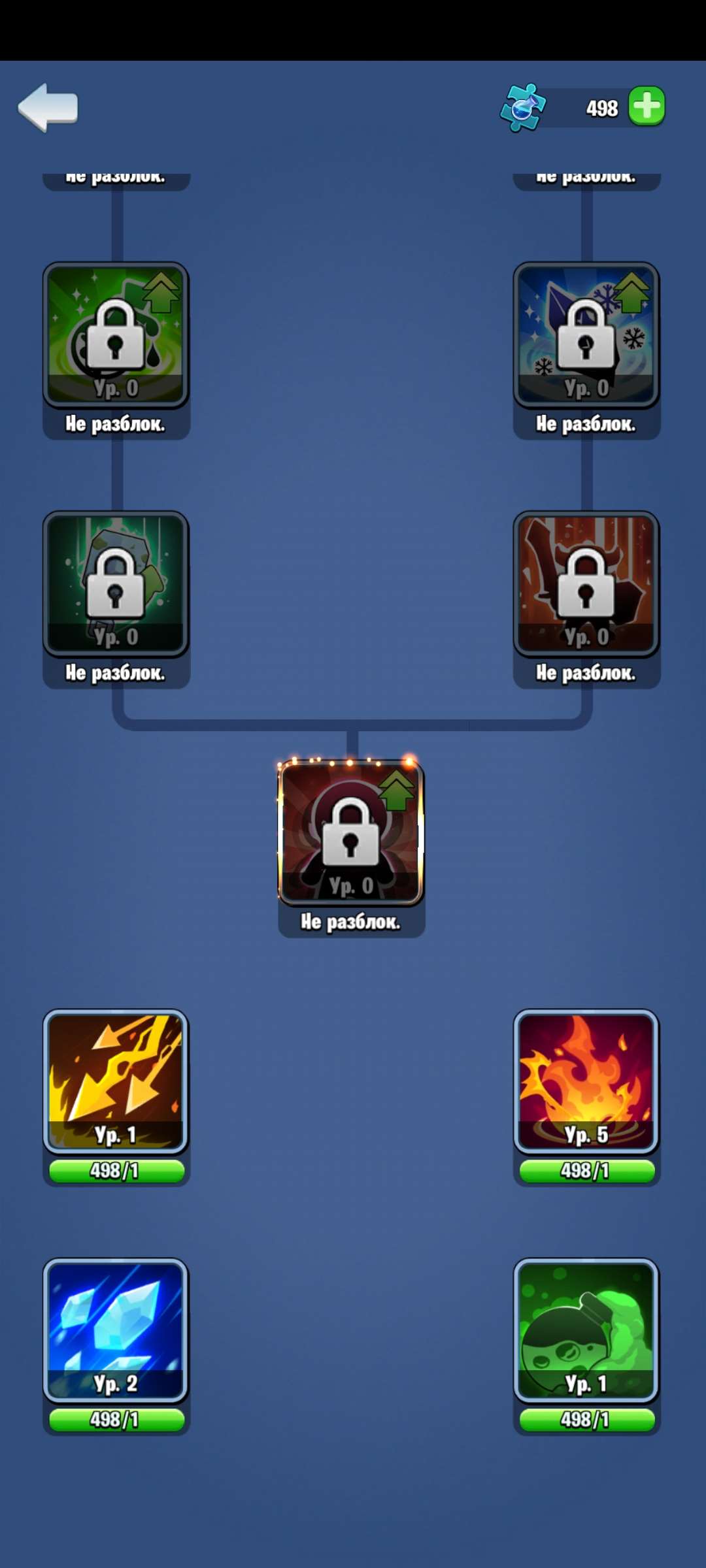The height and width of the screenshot is (1568, 706).
Task: Upgrade the green poison bomb skill
Action: pyautogui.click(x=586, y=1331)
